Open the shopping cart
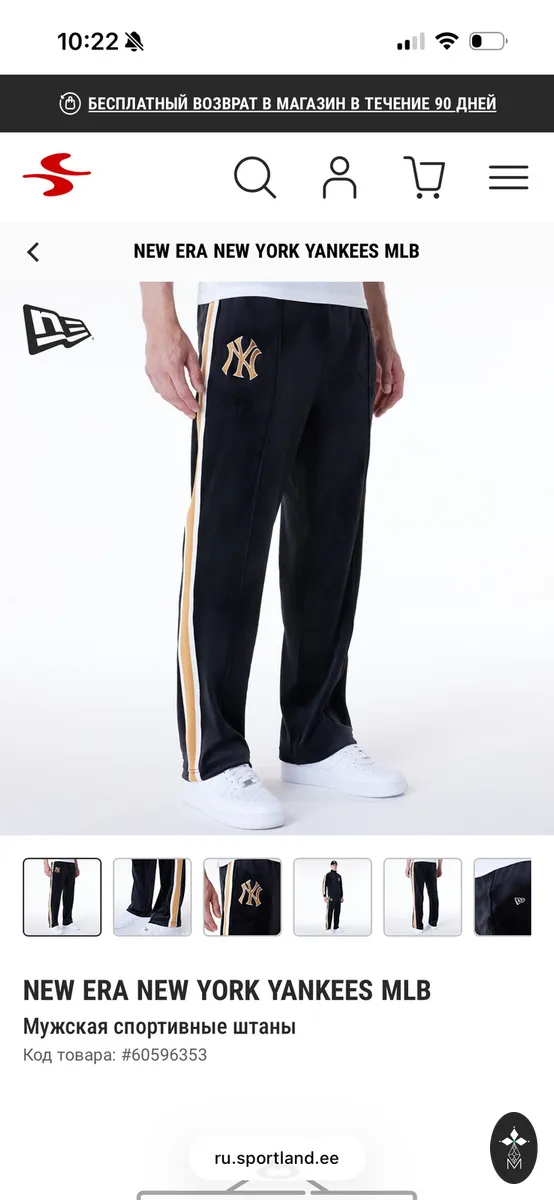The width and height of the screenshot is (554, 1200). click(423, 177)
